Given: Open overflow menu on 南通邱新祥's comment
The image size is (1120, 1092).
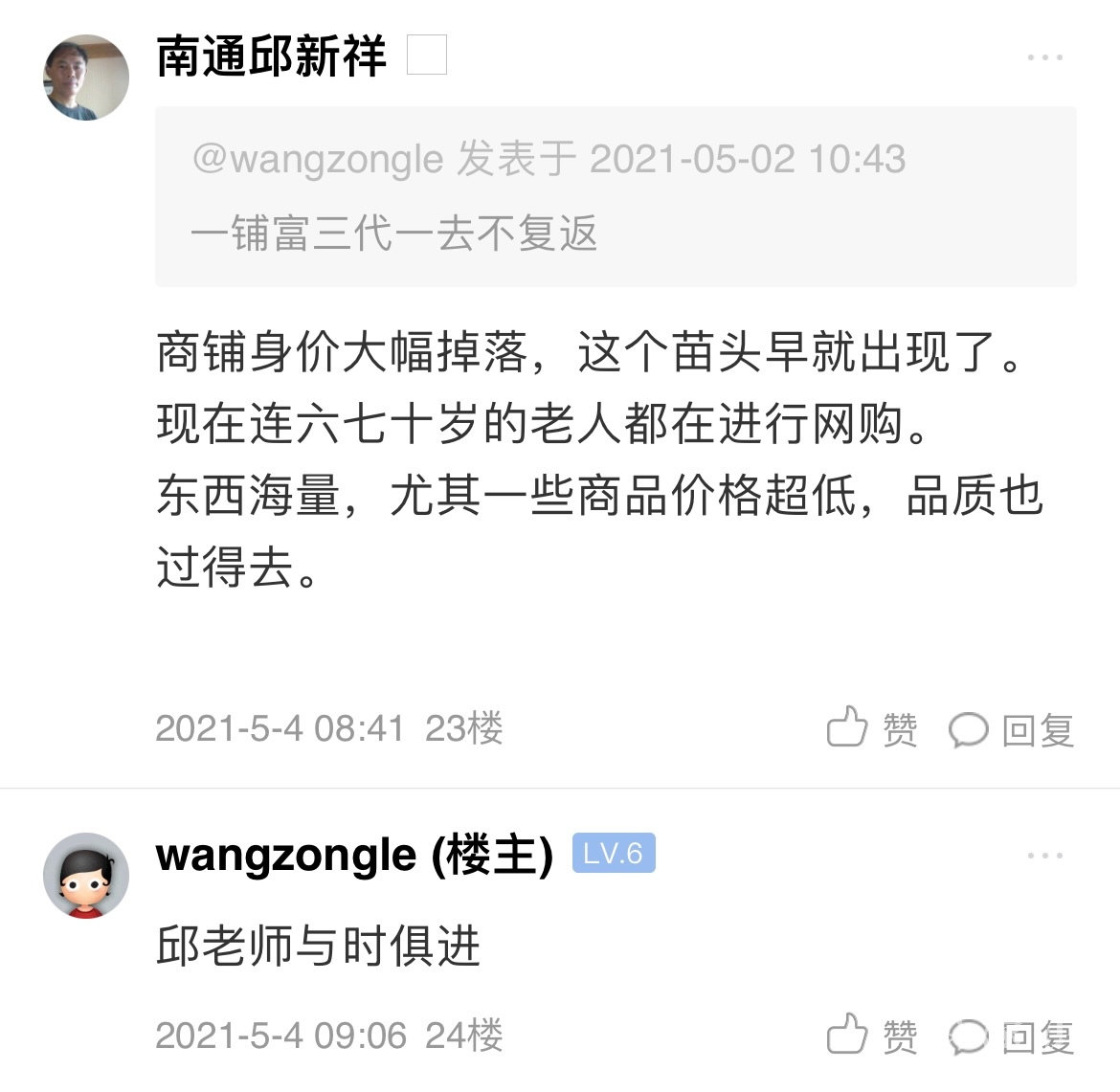Looking at the screenshot, I should (x=1044, y=57).
